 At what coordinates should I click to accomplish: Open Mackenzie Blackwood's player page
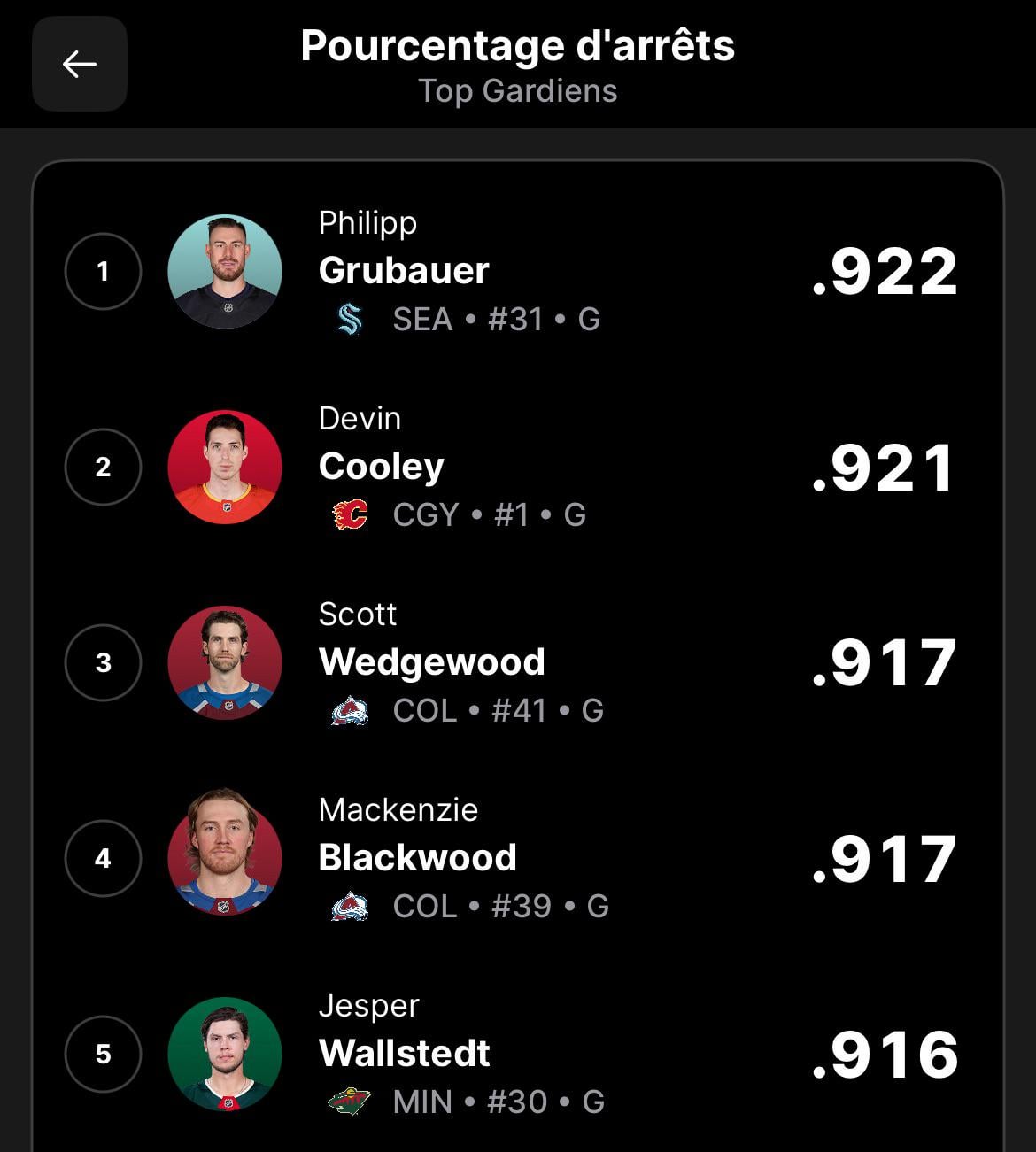click(417, 858)
